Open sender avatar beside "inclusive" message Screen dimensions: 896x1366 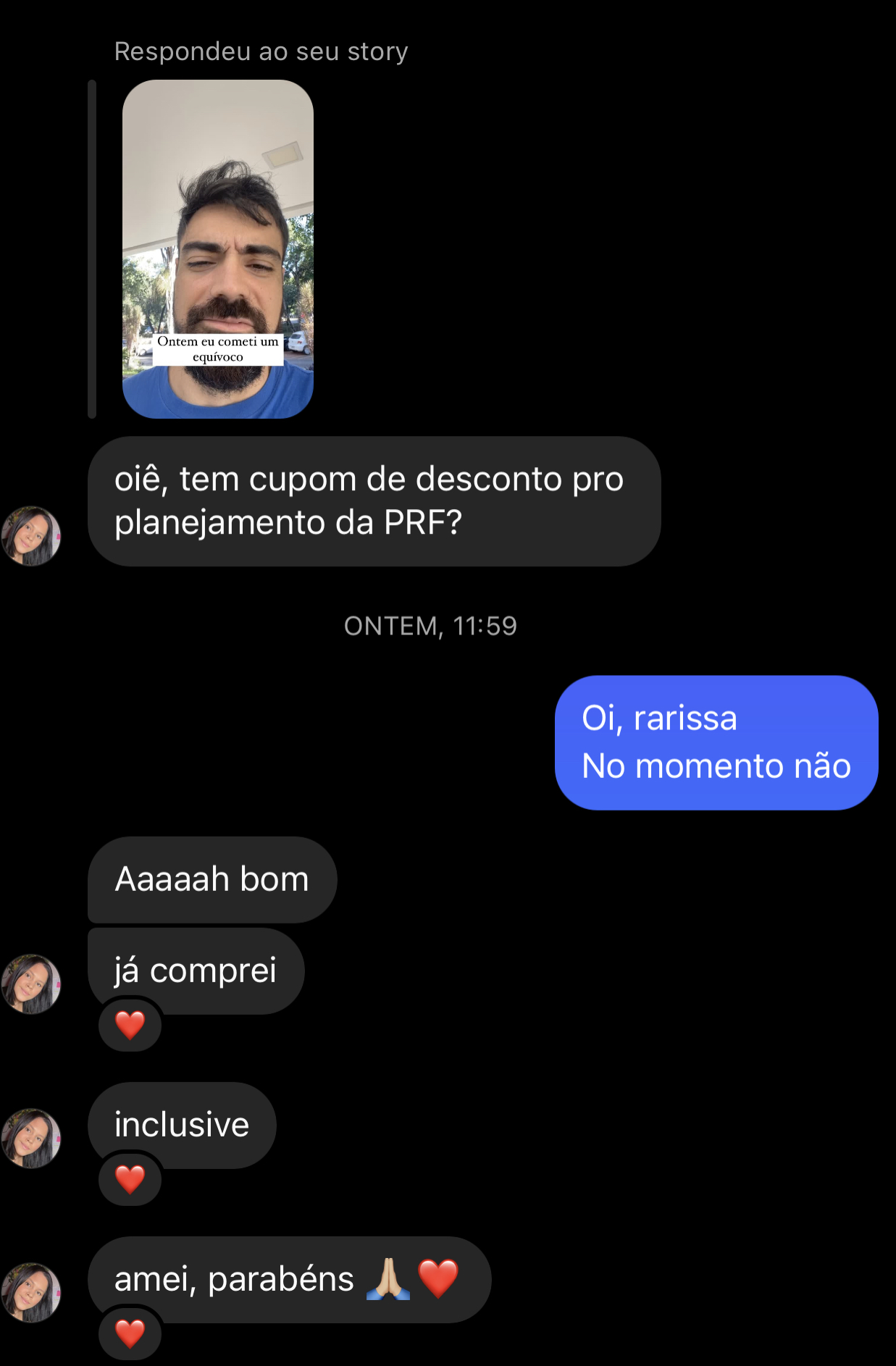pos(31,1138)
